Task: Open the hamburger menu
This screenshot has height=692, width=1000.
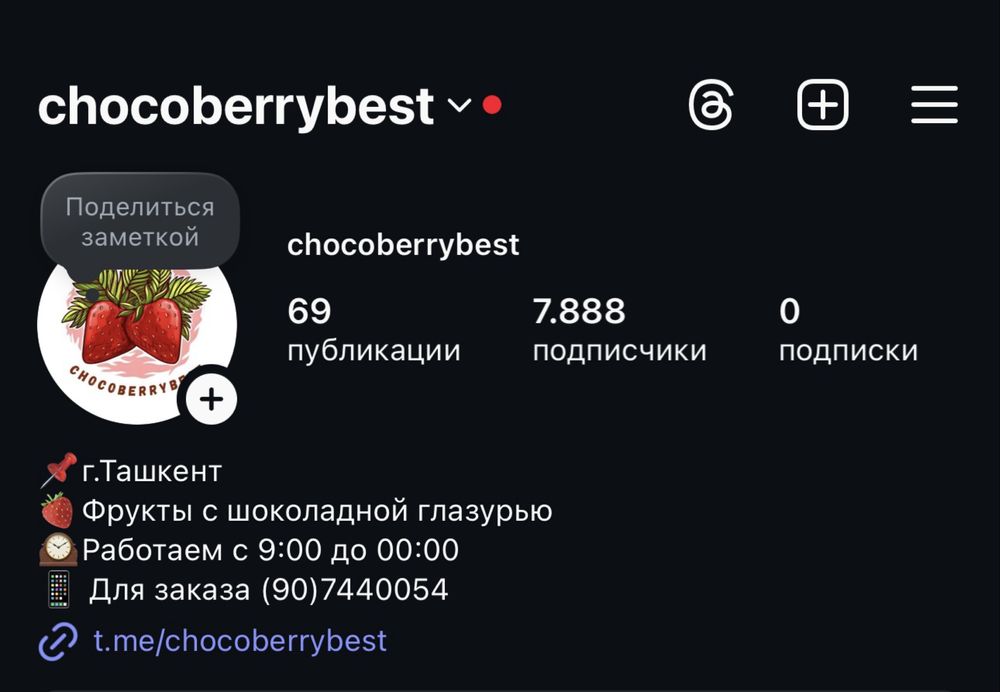Action: (934, 104)
